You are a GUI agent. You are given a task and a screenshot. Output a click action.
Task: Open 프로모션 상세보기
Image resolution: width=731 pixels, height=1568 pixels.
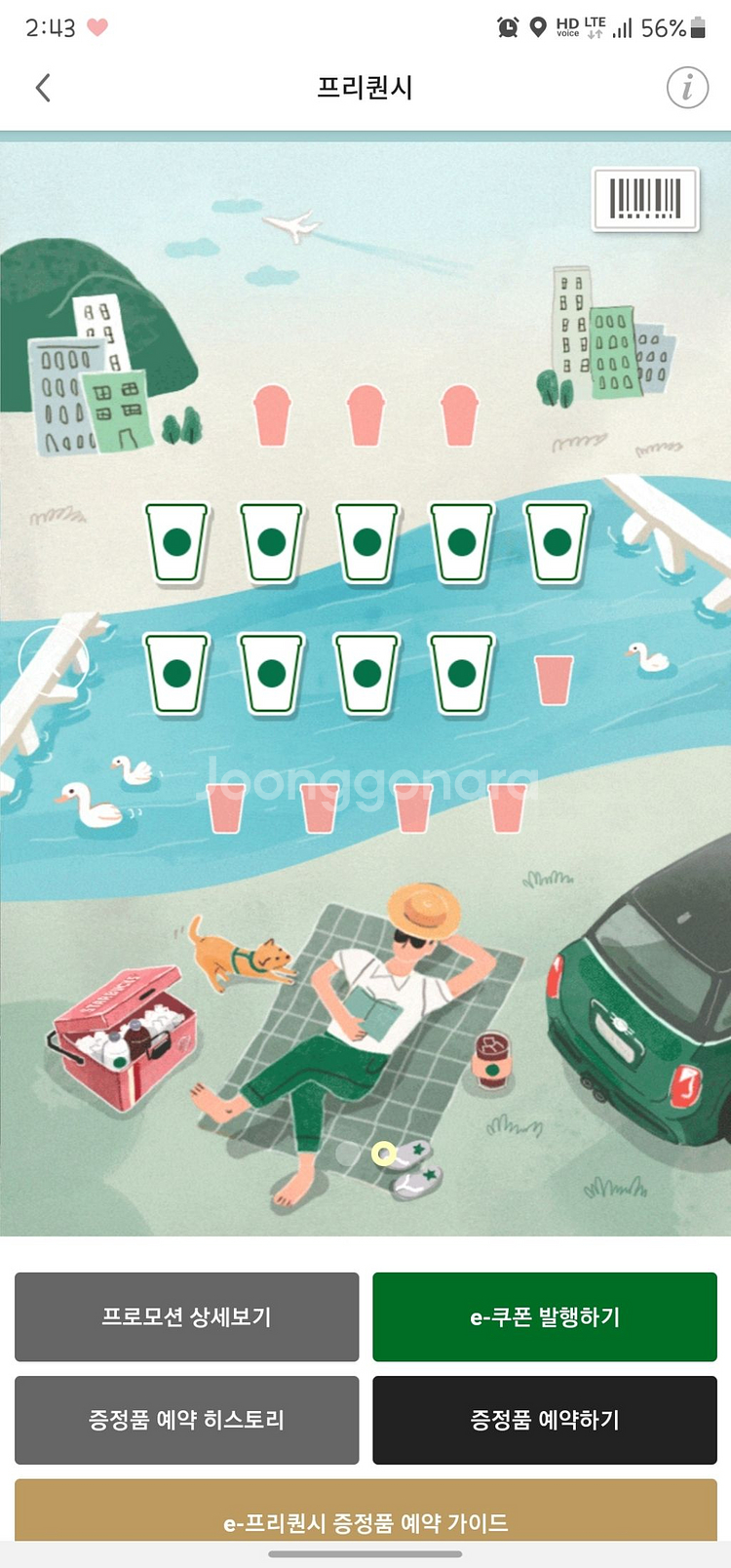[186, 1316]
